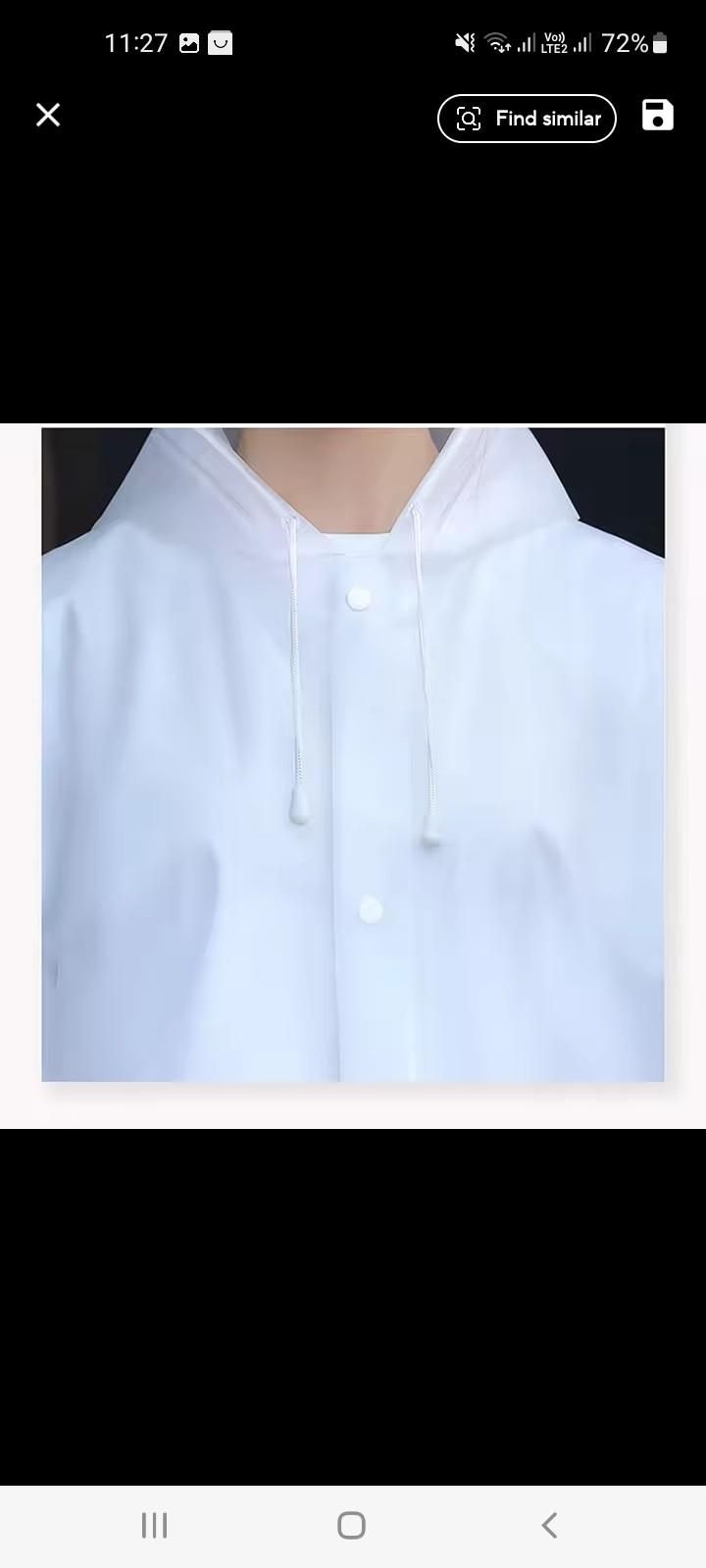Open recent apps from the navigation bar
This screenshot has height=1568, width=706.
click(155, 1525)
